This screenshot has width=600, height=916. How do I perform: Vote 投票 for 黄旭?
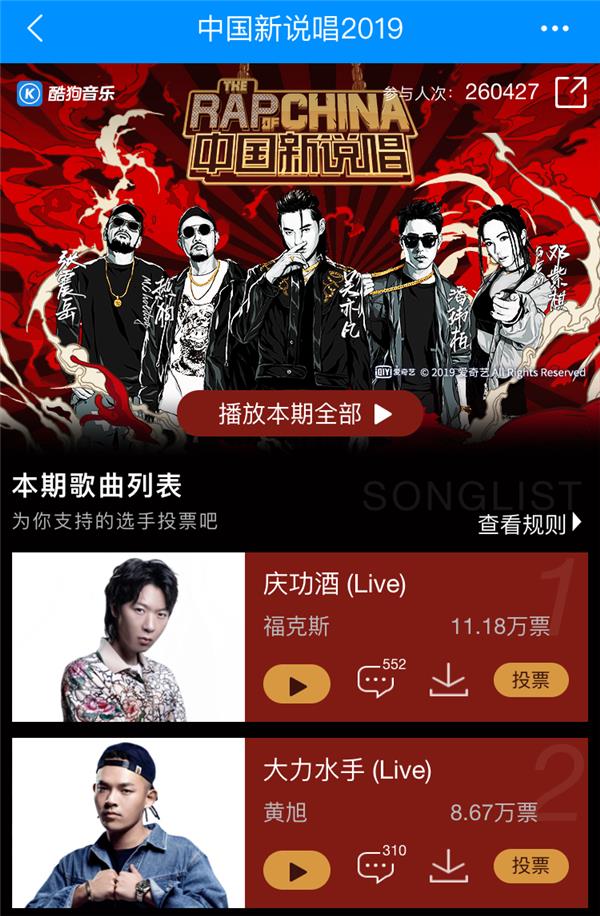click(531, 866)
